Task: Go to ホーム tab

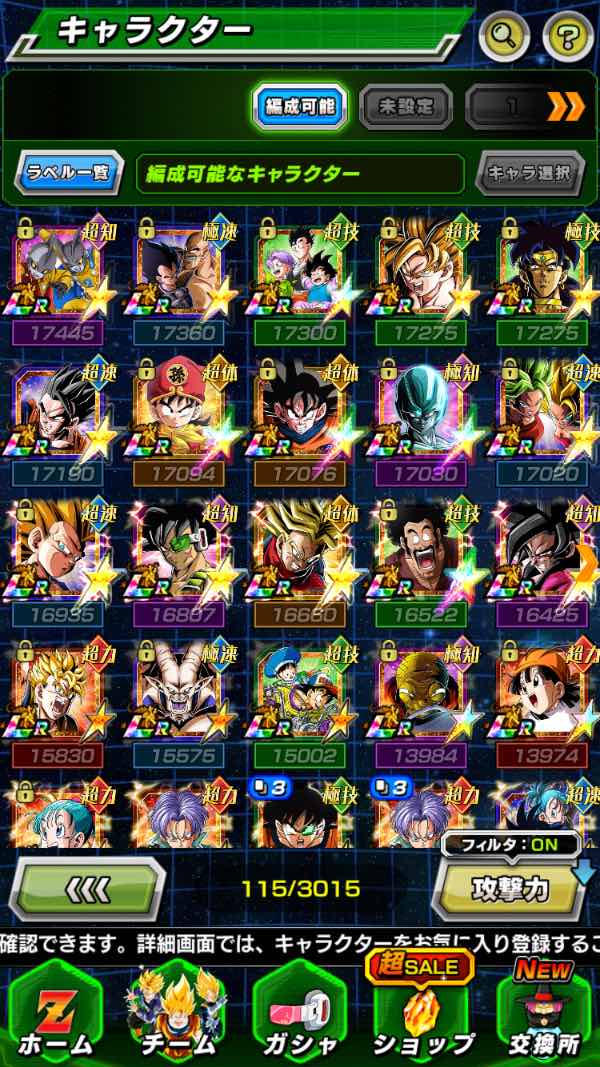Action: click(x=55, y=1010)
